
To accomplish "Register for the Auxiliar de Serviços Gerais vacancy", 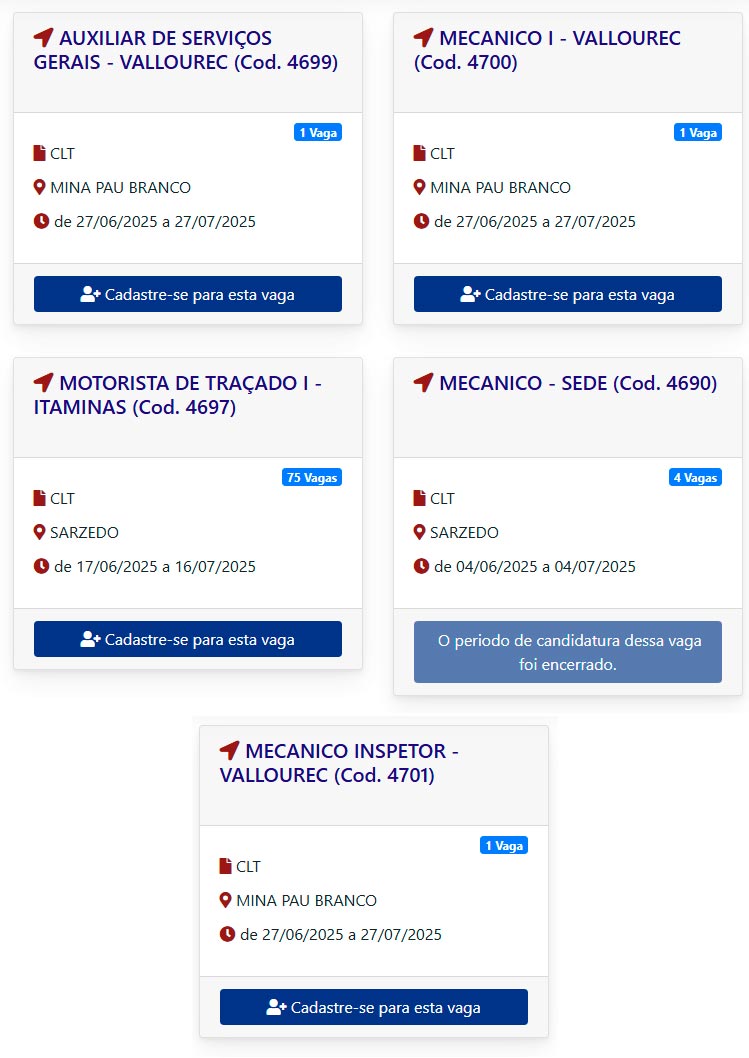I will (188, 294).
